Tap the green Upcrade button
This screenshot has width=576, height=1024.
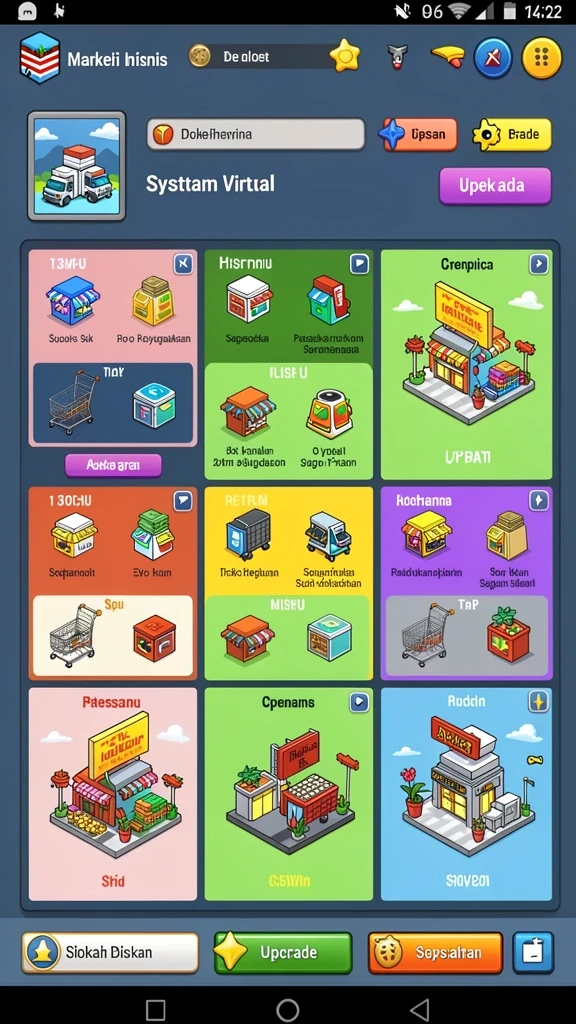(x=283, y=952)
